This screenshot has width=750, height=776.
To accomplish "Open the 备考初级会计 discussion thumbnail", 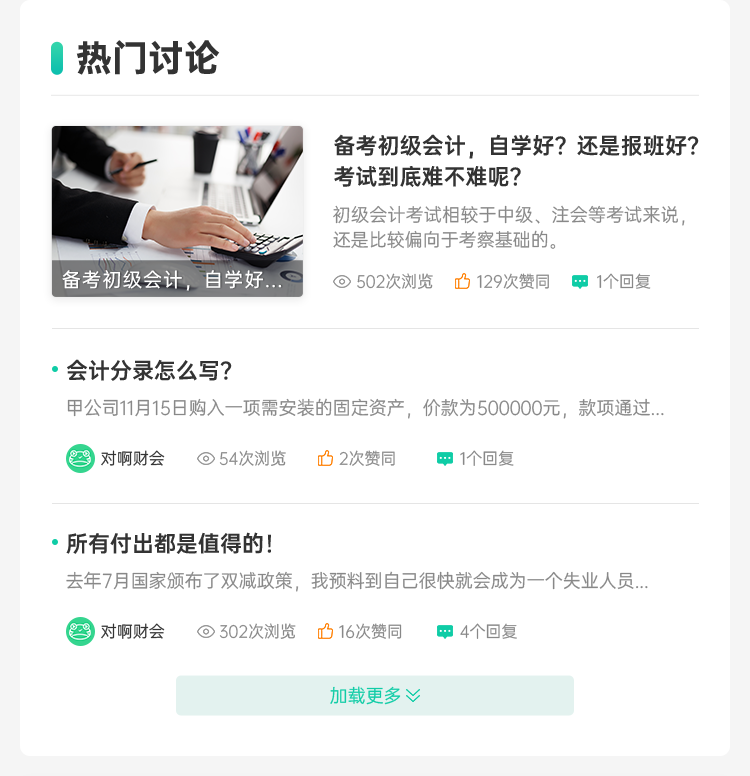I will click(177, 211).
